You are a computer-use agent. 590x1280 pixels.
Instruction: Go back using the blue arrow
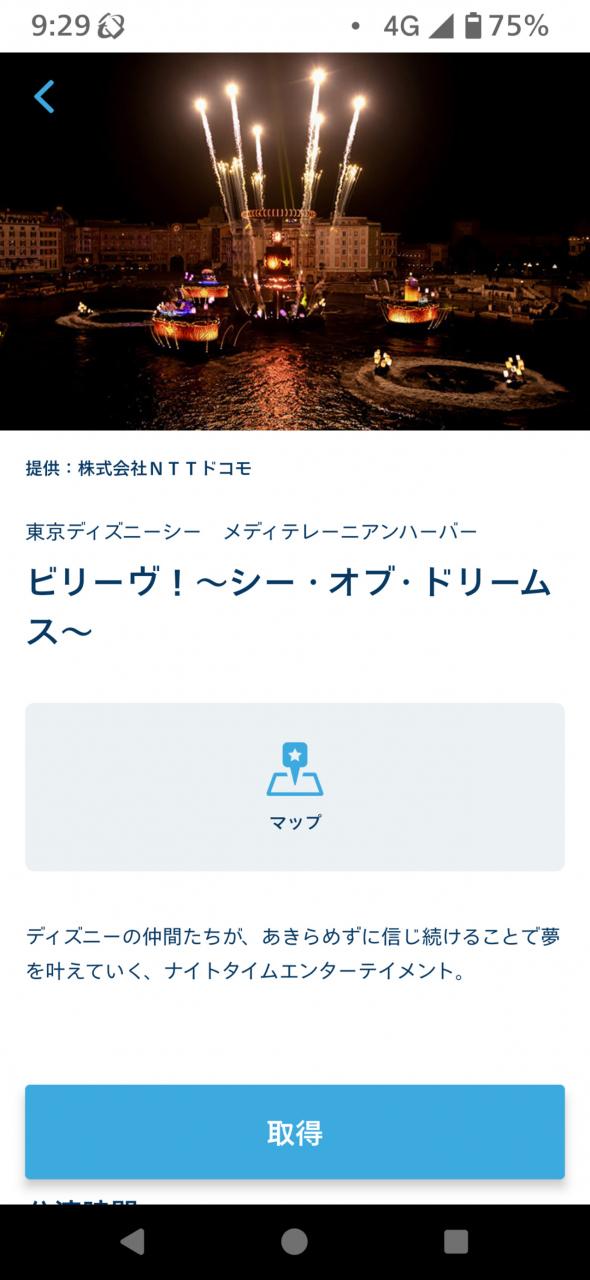(x=44, y=97)
